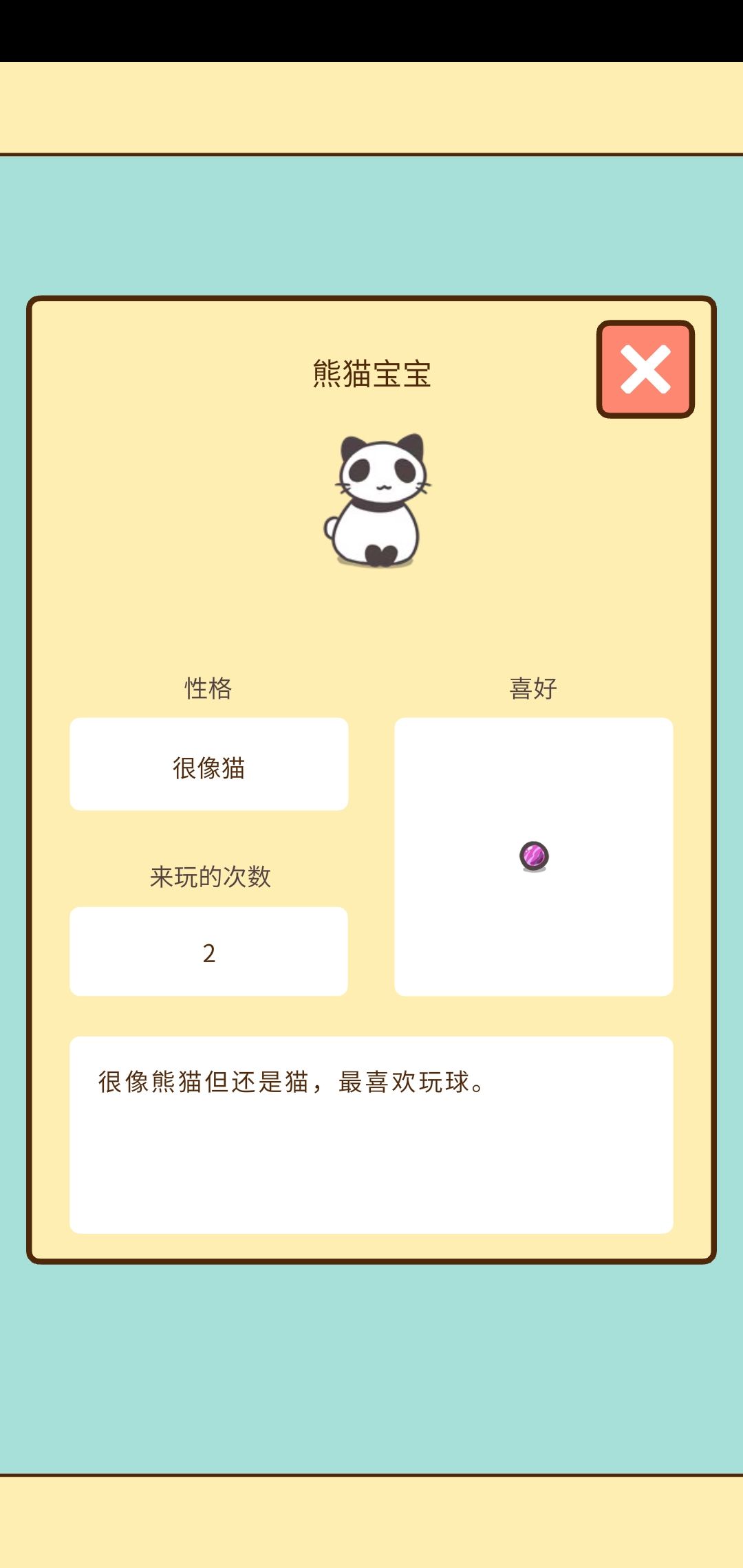Tap the panda cat portrait
This screenshot has width=743, height=1568.
[x=378, y=495]
